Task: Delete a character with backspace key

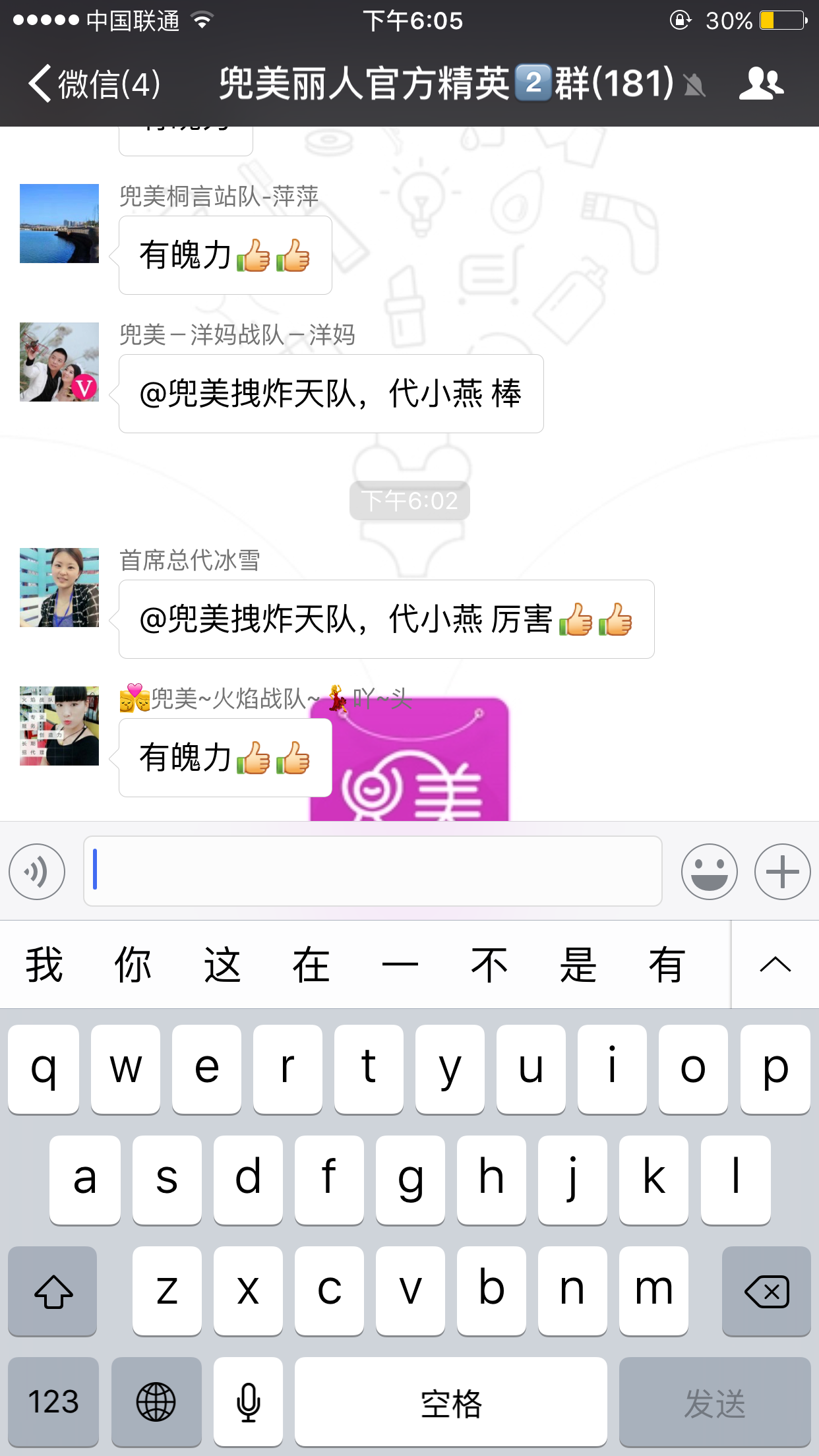Action: point(766,1290)
